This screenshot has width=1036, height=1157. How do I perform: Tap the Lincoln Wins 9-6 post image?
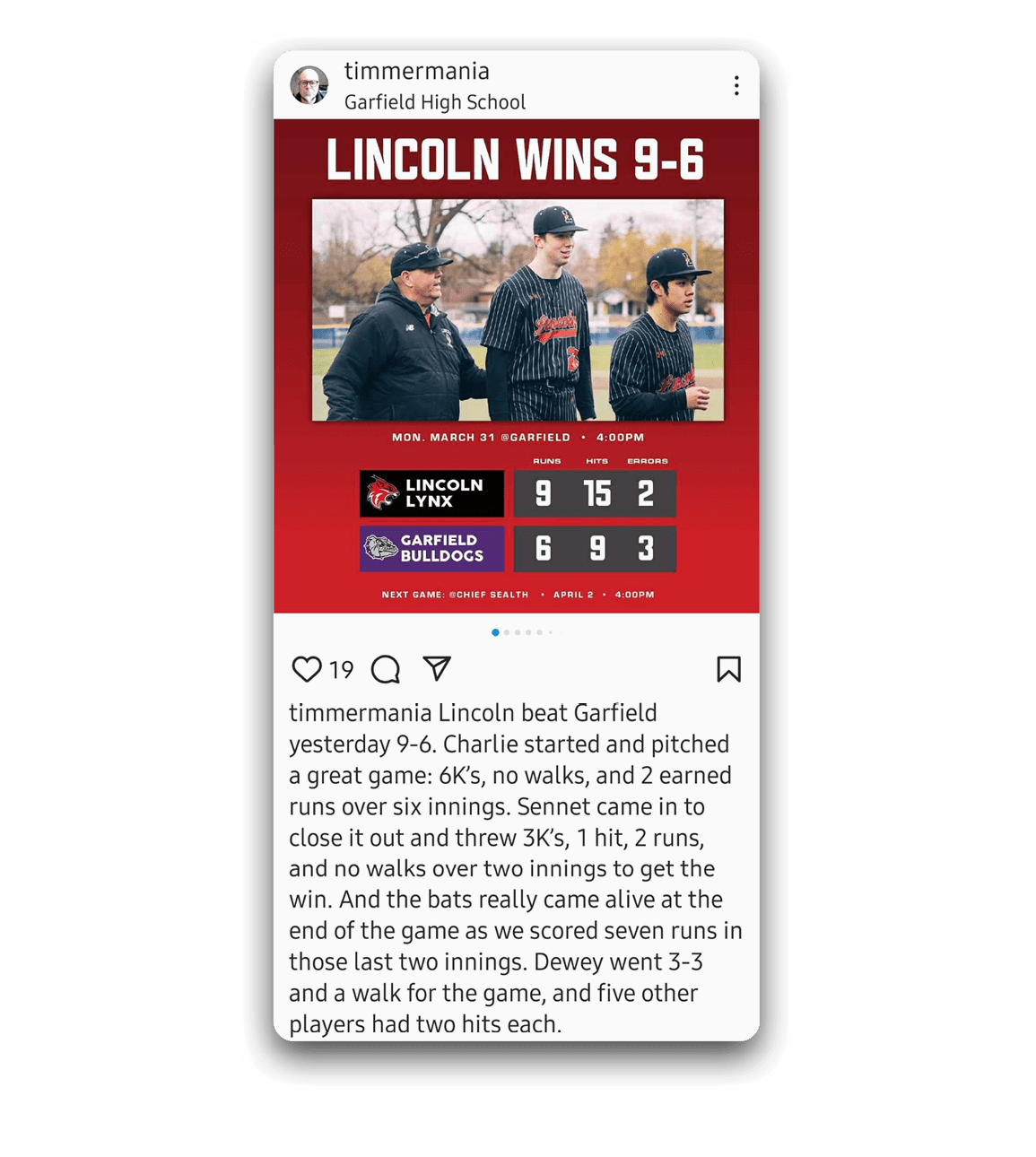click(x=517, y=366)
